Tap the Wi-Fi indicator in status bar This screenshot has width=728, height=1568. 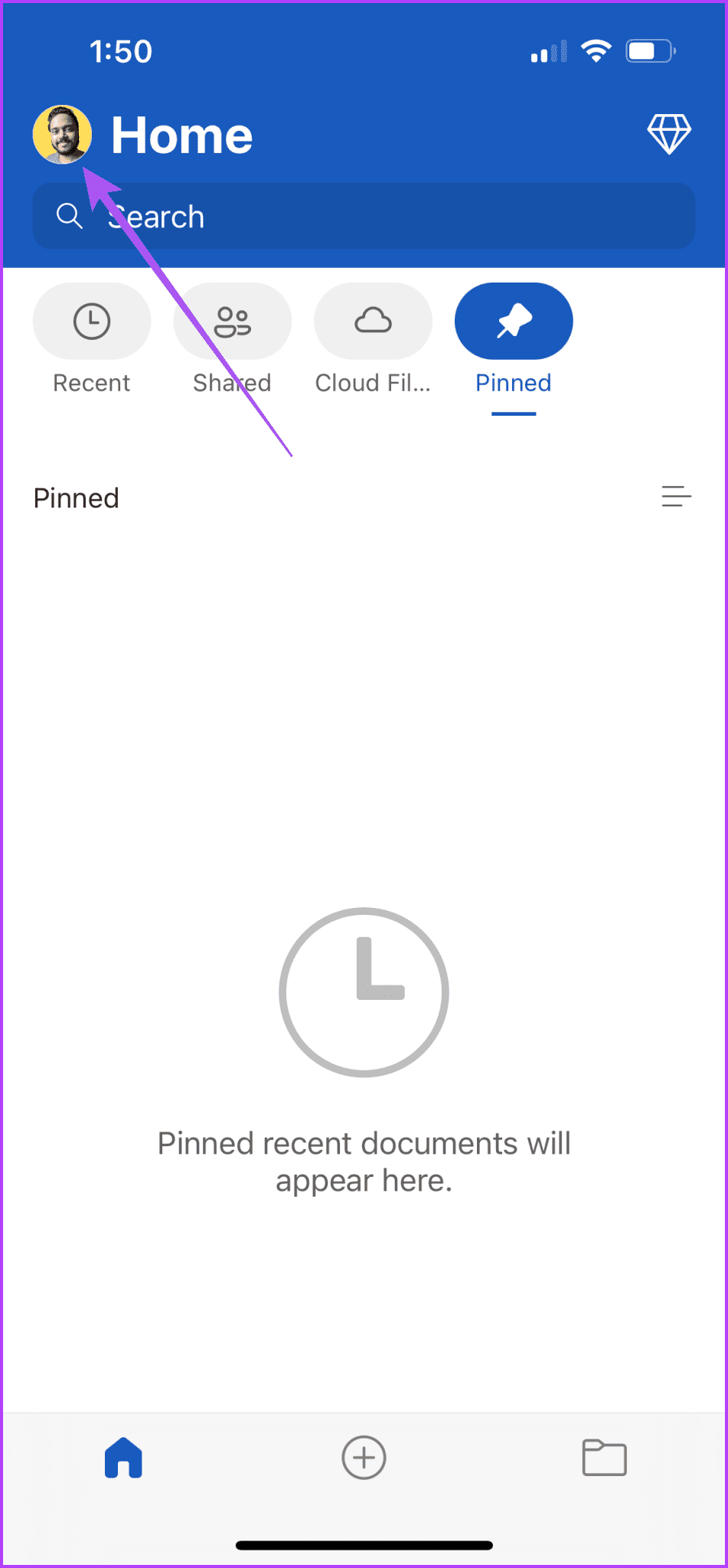pyautogui.click(x=596, y=50)
